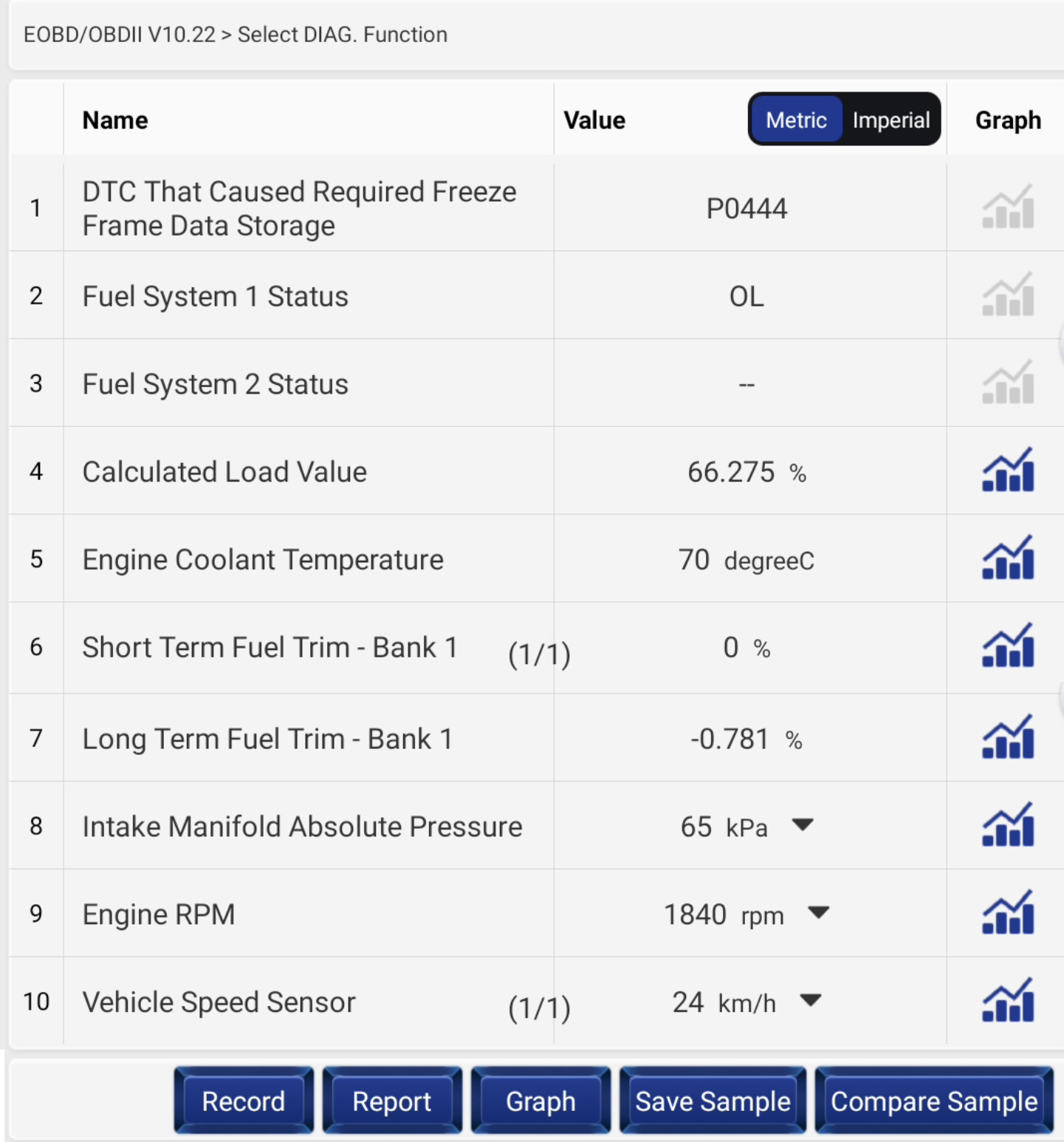Save Sample of current data
The height and width of the screenshot is (1142, 1064).
(x=713, y=1101)
